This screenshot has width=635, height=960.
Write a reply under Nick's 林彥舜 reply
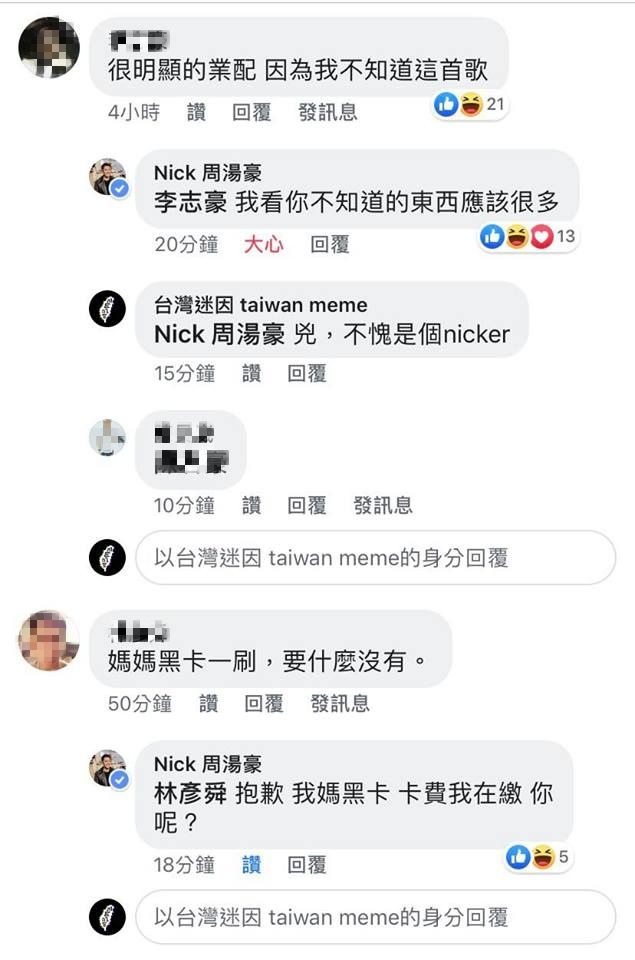(374, 916)
